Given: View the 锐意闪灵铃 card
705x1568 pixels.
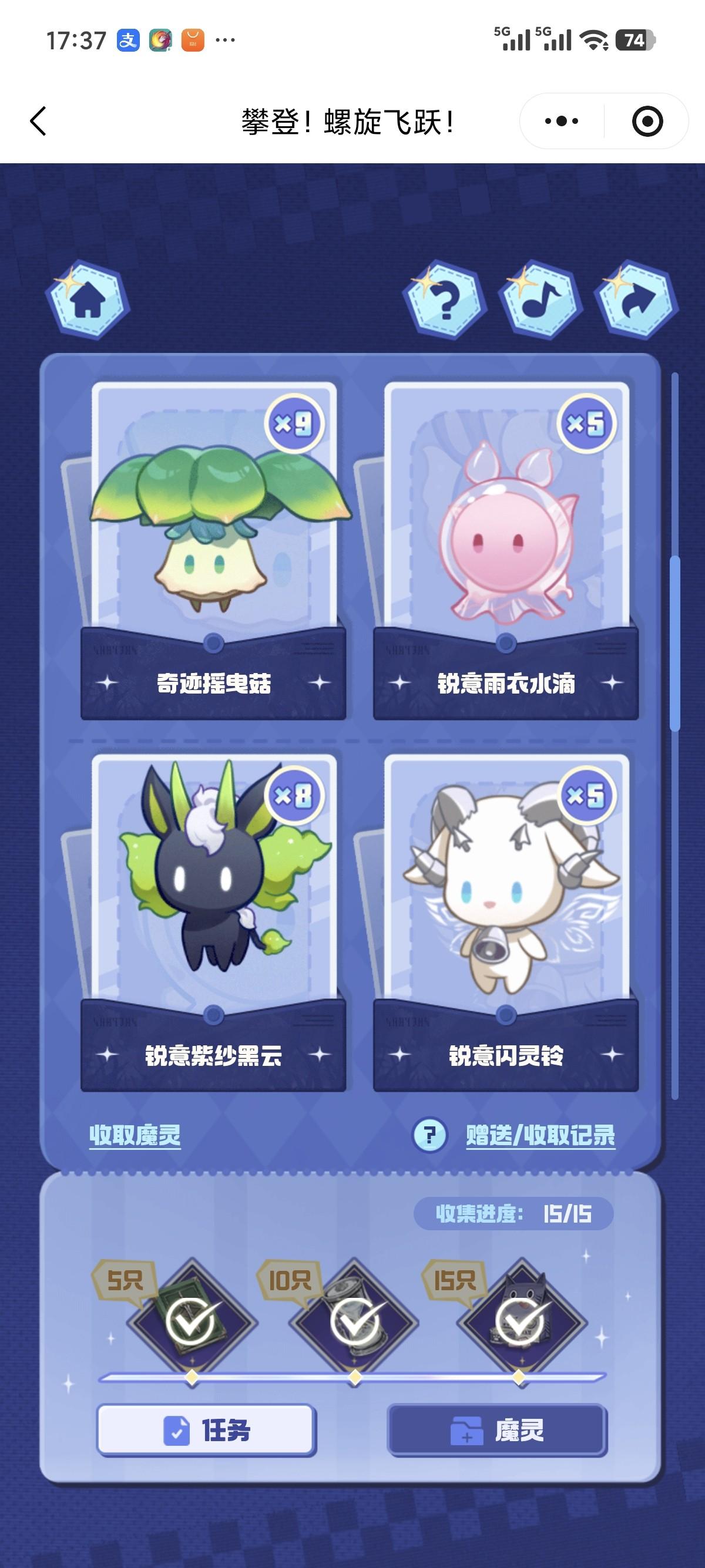Looking at the screenshot, I should pos(506,919).
